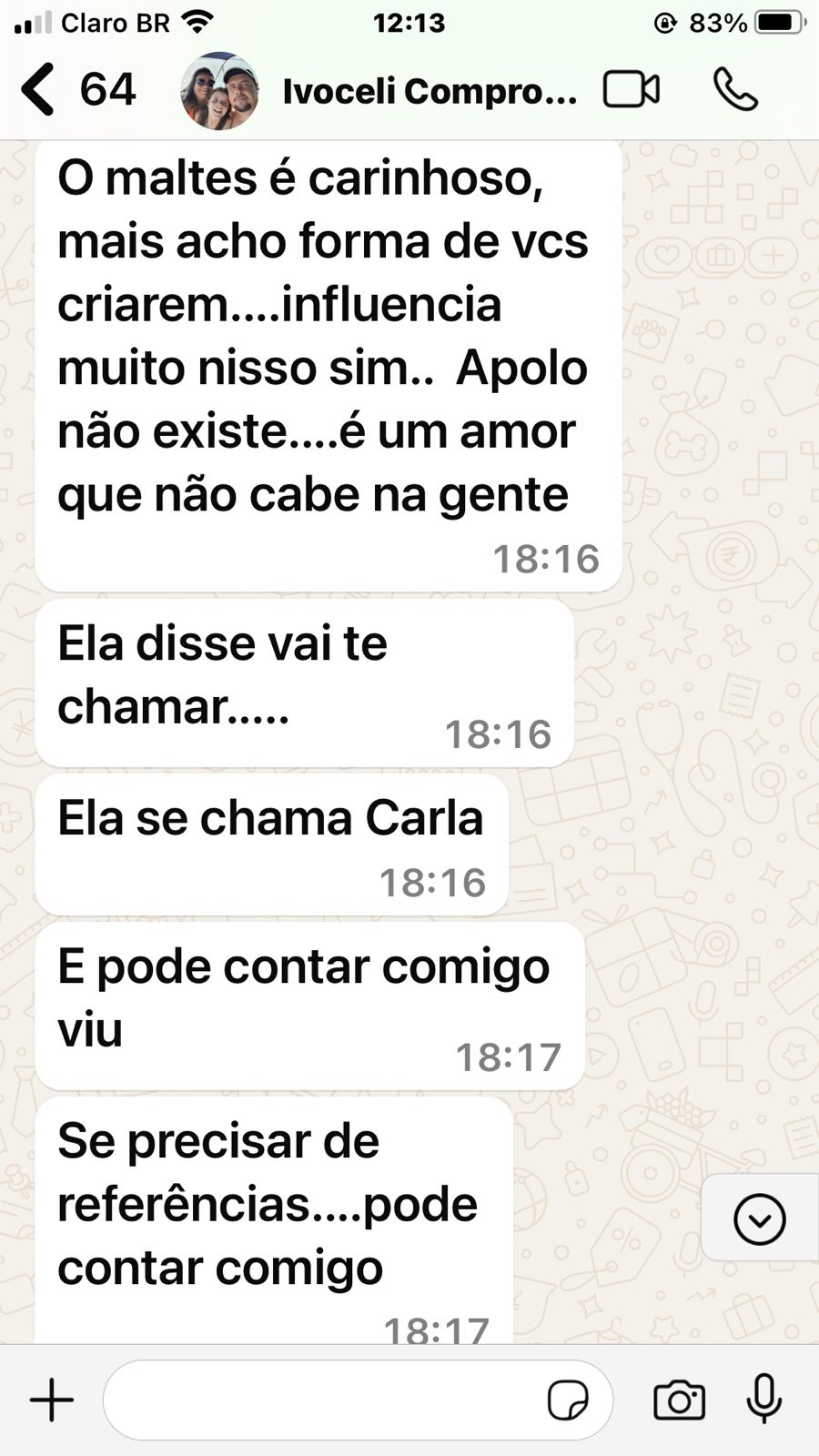Start a video call with this contact

631,90
